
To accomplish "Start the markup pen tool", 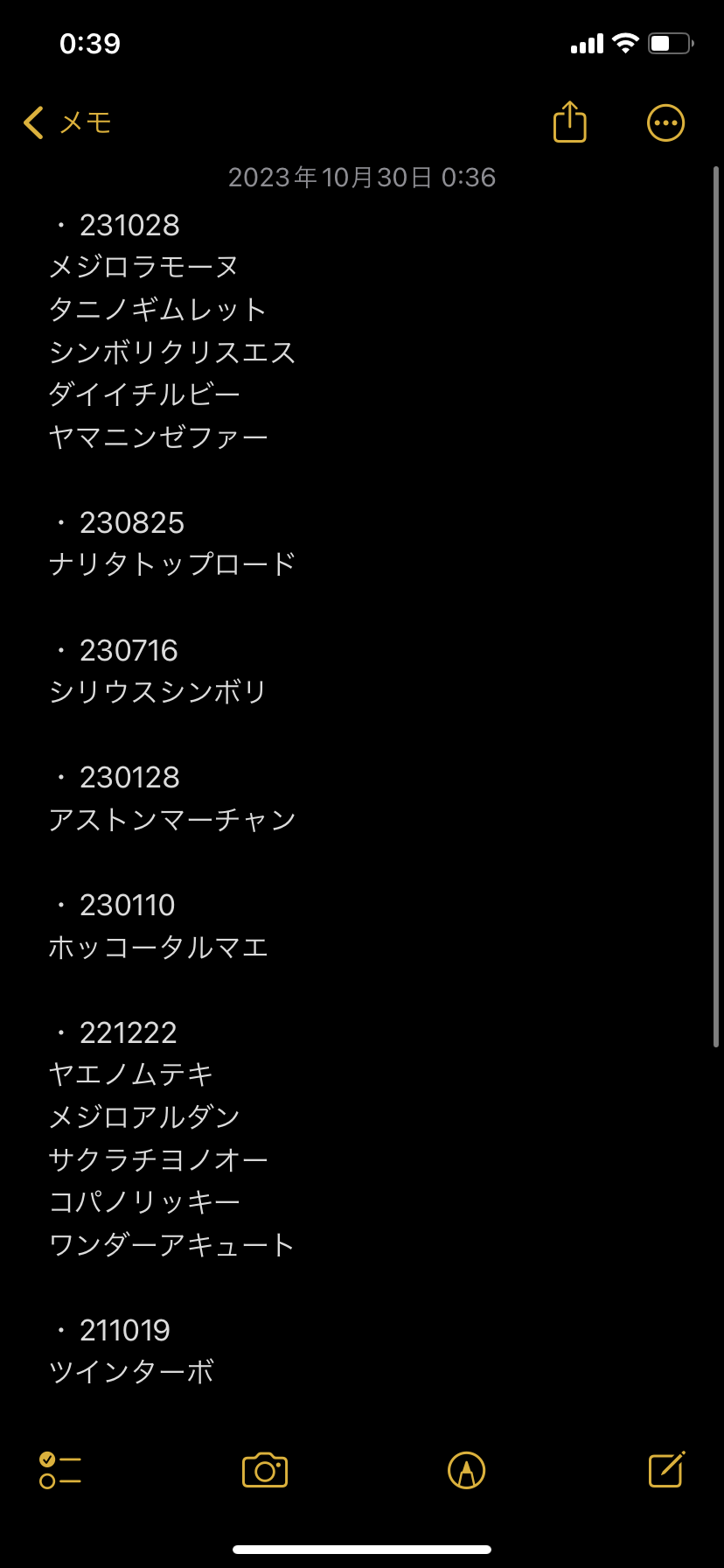I will point(466,1470).
